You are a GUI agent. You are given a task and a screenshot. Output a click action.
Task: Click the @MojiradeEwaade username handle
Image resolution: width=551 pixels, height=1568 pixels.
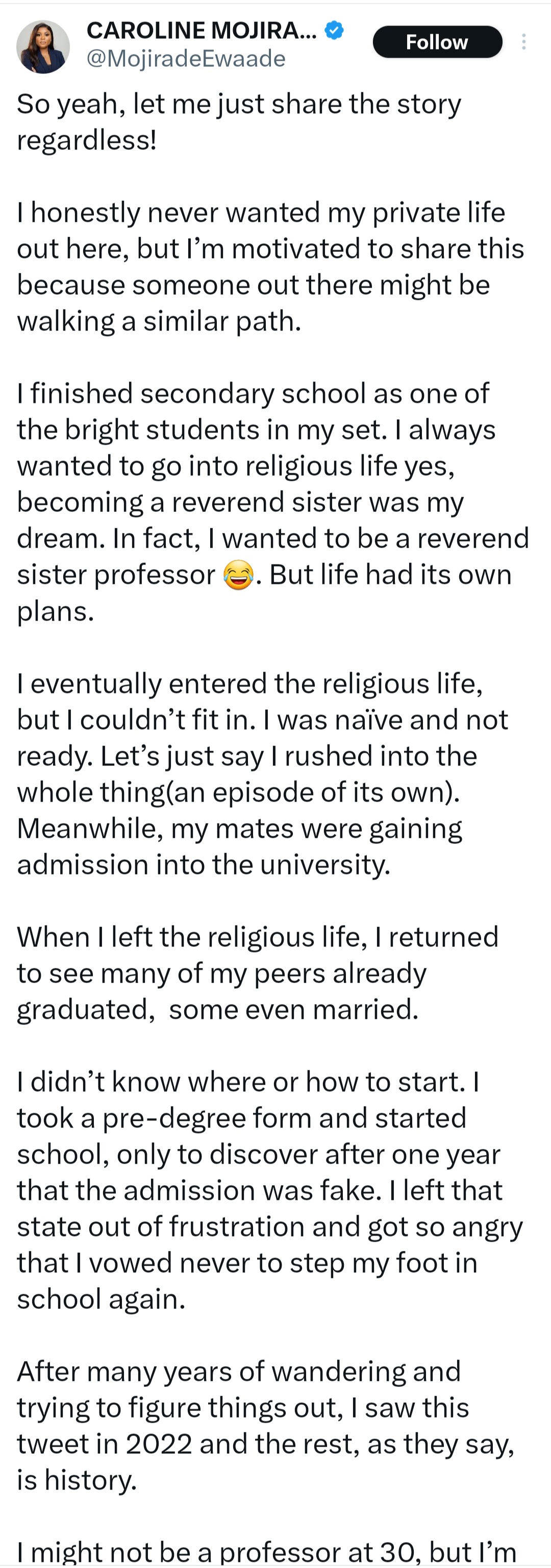[x=185, y=59]
